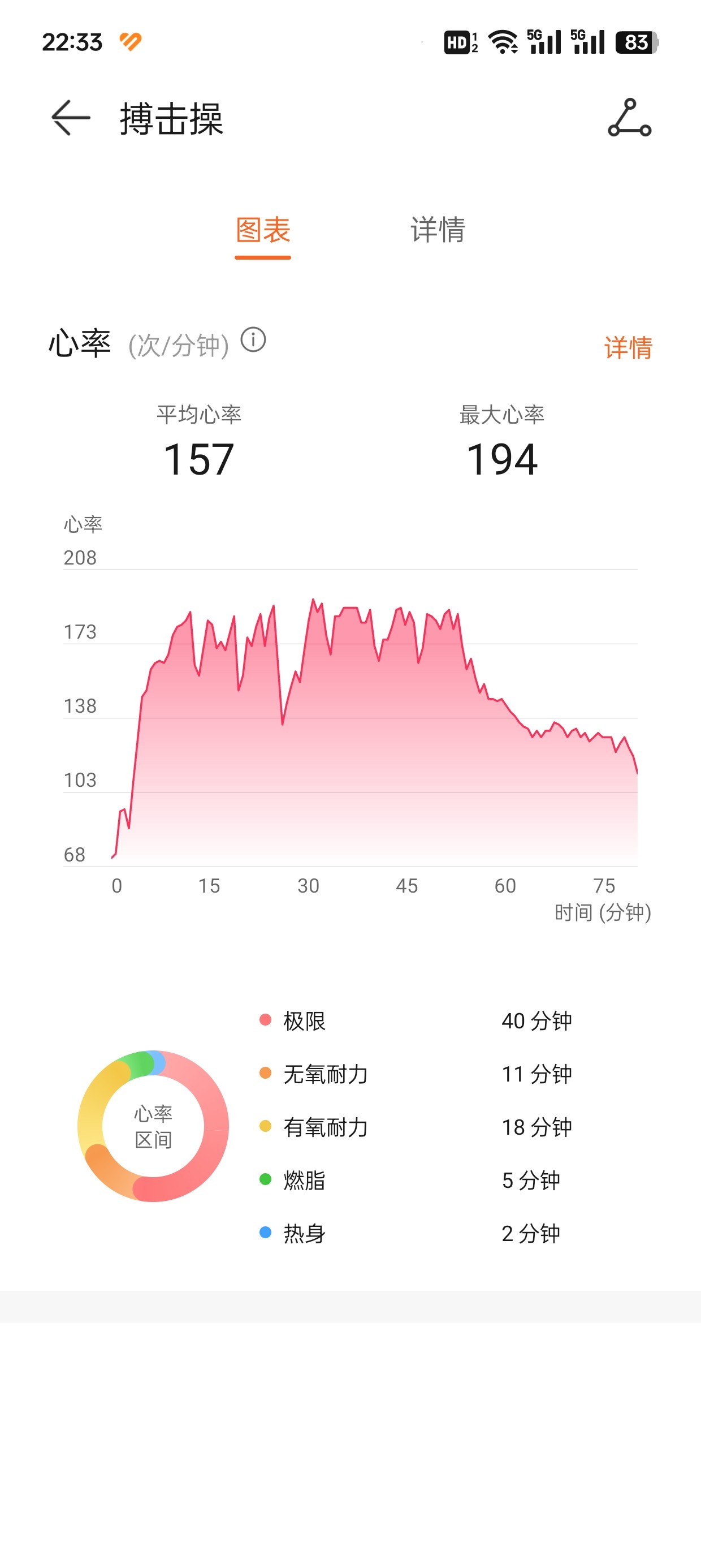
Task: Open the orange 详情 heart rate link
Action: point(628,347)
